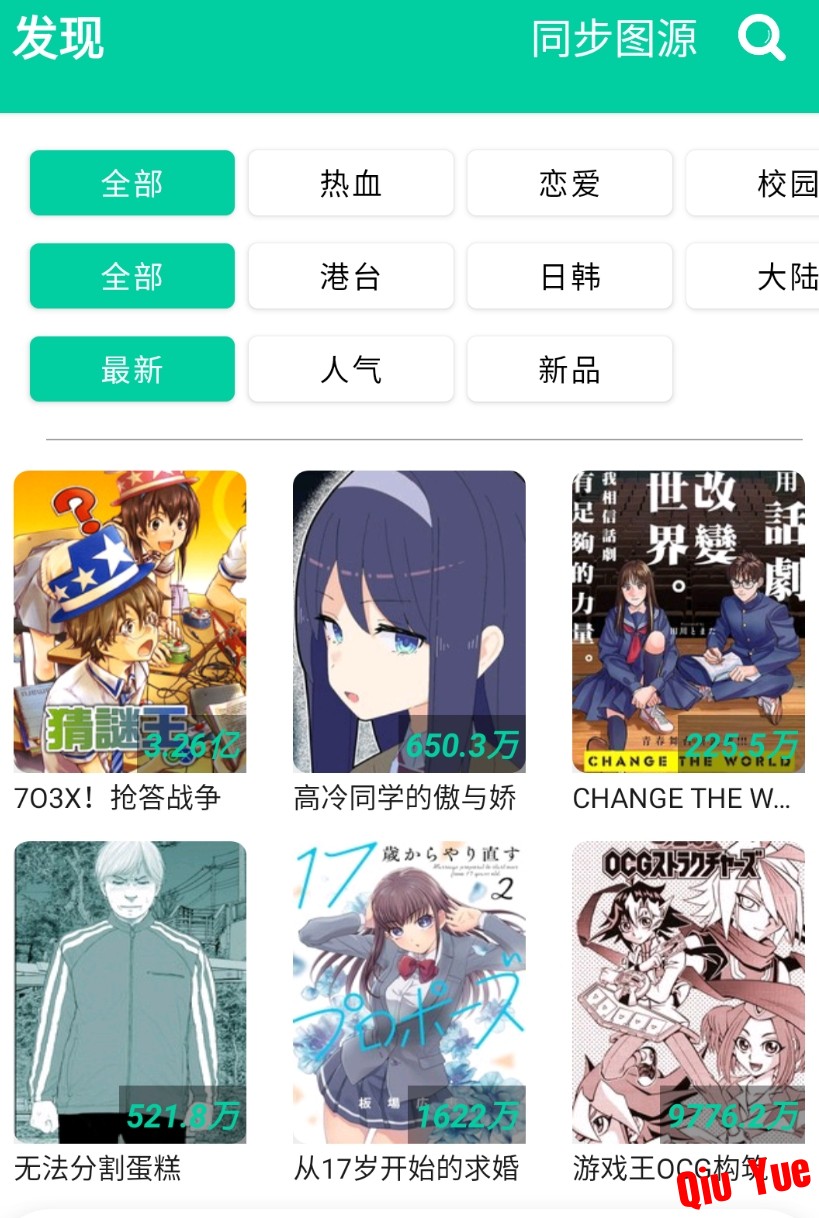This screenshot has width=819, height=1218.
Task: Open the search magnifier icon
Action: (761, 39)
